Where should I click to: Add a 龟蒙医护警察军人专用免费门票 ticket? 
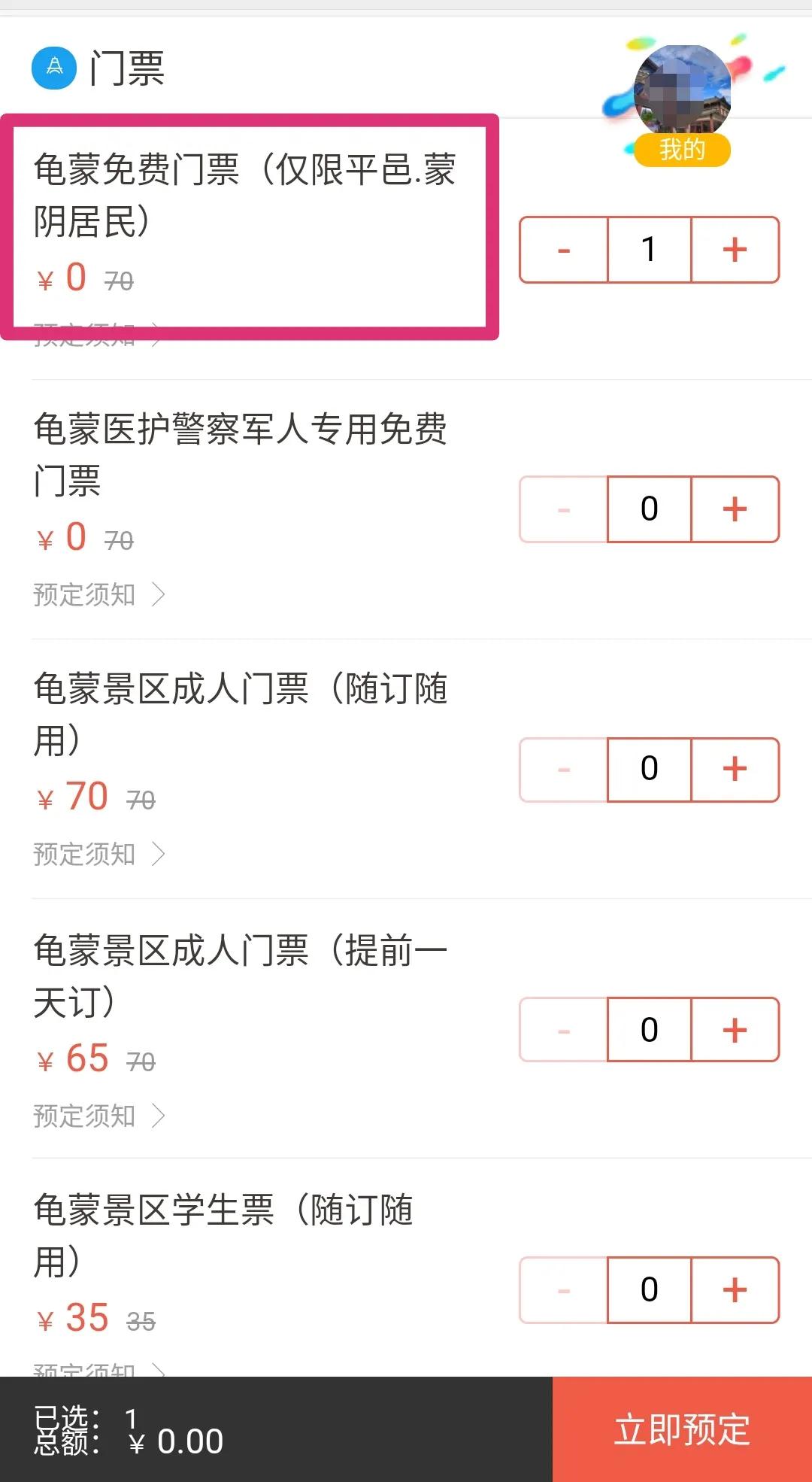[735, 509]
